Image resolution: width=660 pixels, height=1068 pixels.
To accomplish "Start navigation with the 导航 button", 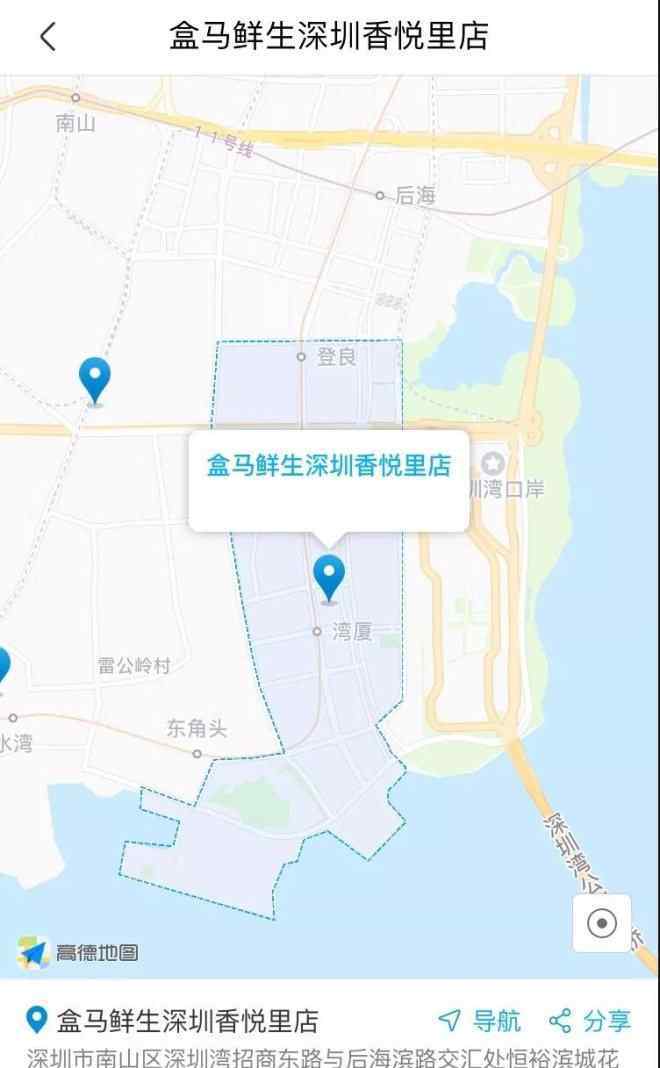I will tap(481, 1020).
